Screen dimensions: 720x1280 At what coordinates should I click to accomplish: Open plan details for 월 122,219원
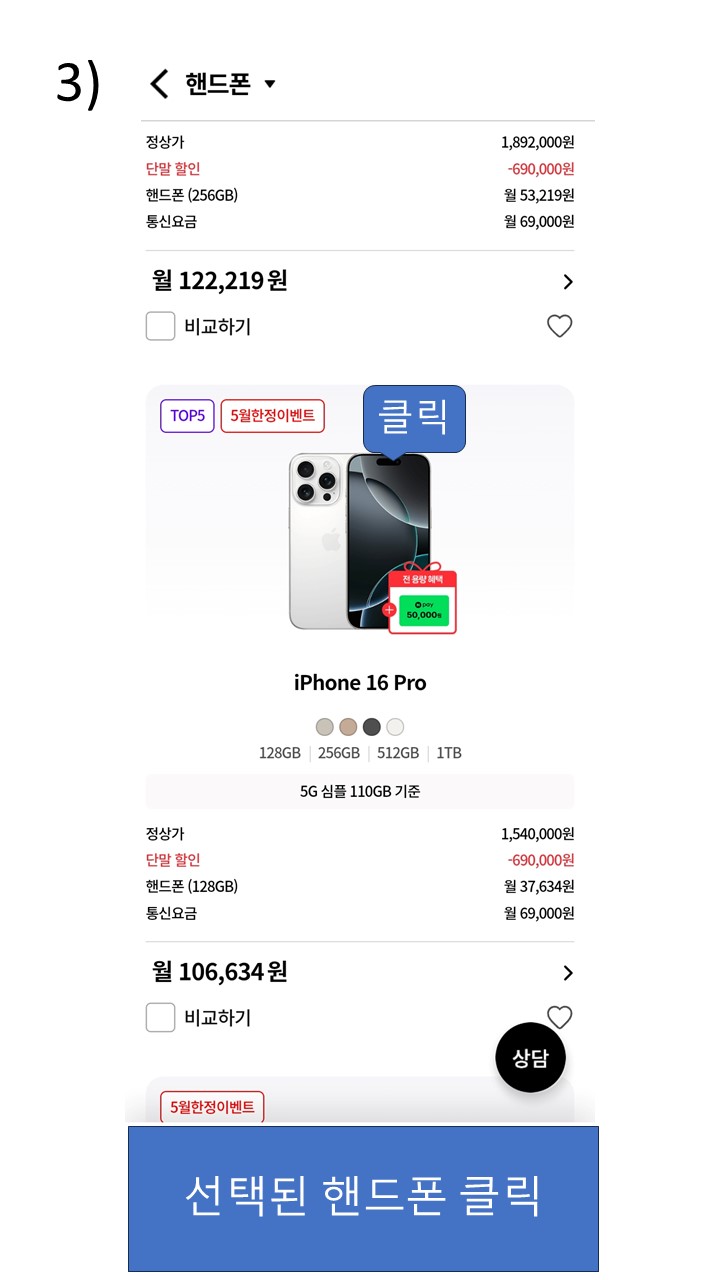coord(567,282)
